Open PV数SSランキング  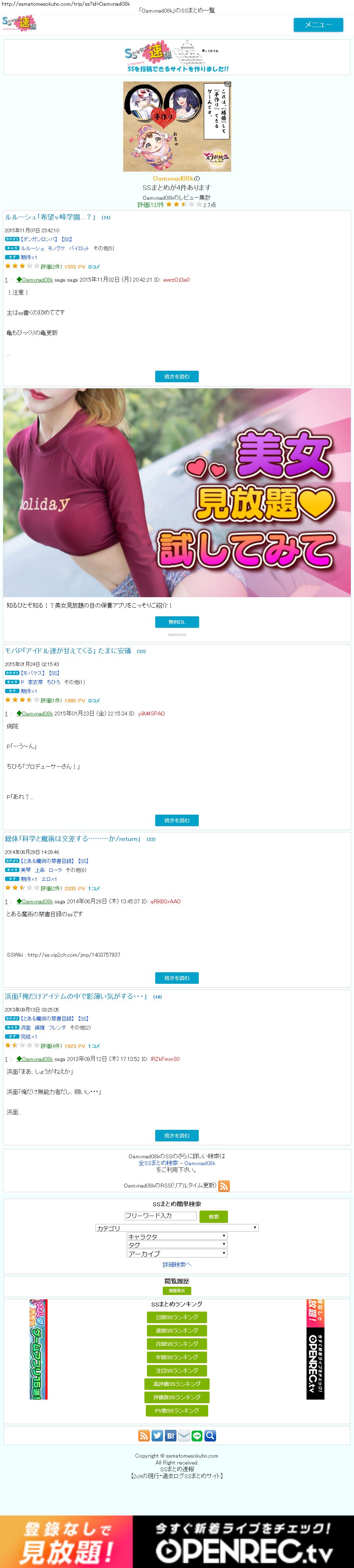point(177,1410)
